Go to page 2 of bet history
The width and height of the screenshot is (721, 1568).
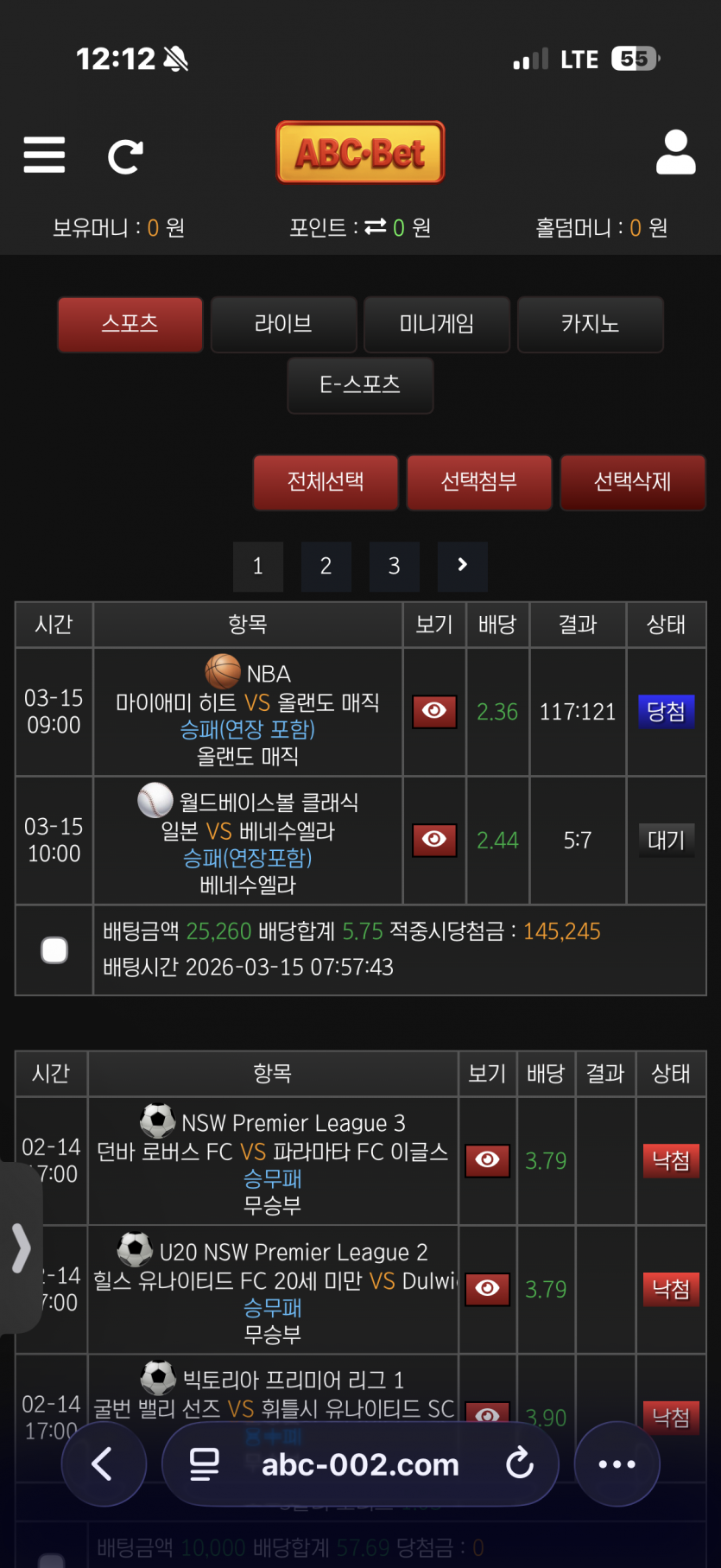click(x=326, y=567)
